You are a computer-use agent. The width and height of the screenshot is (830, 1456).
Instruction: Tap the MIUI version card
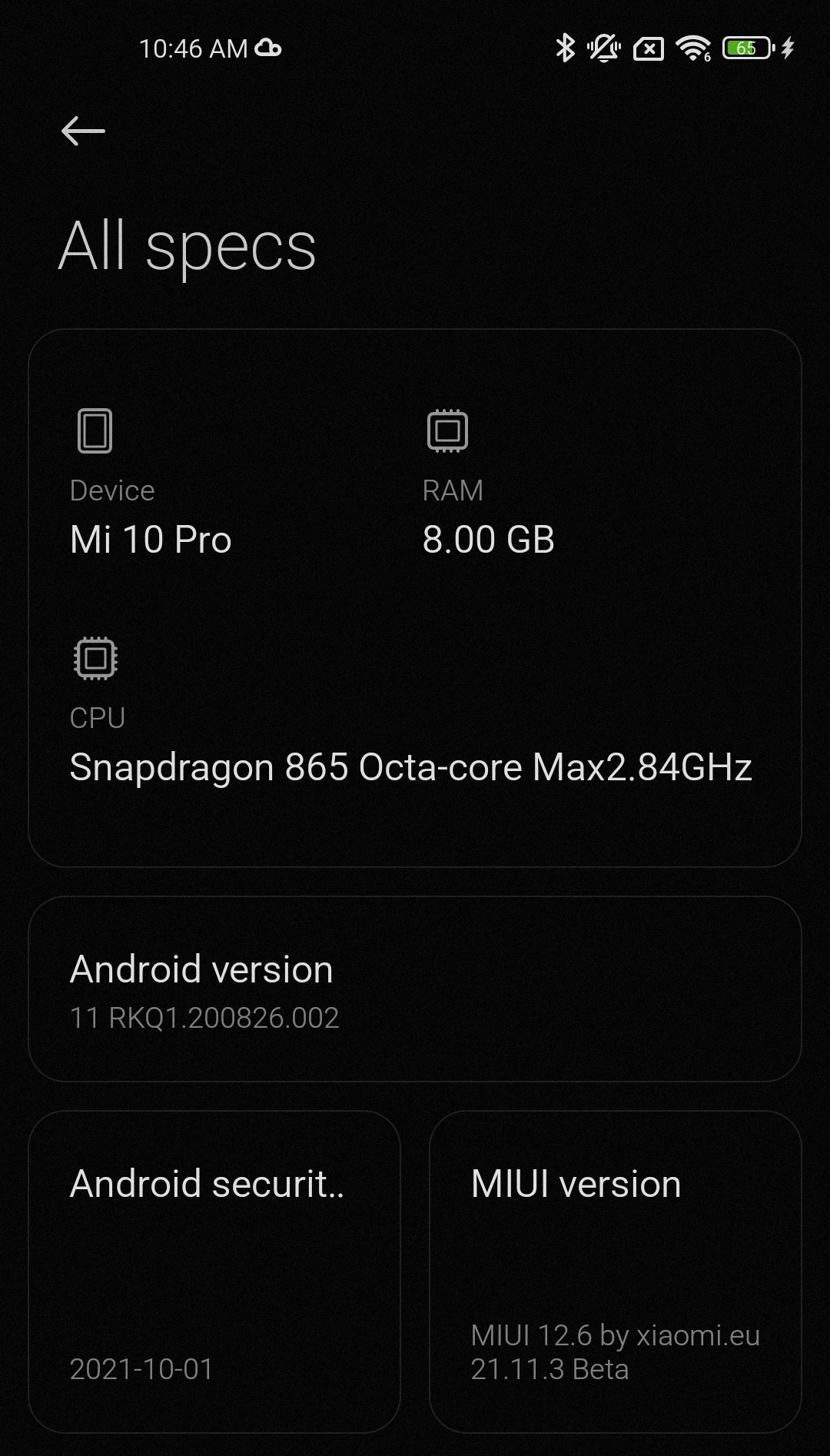coord(616,1272)
